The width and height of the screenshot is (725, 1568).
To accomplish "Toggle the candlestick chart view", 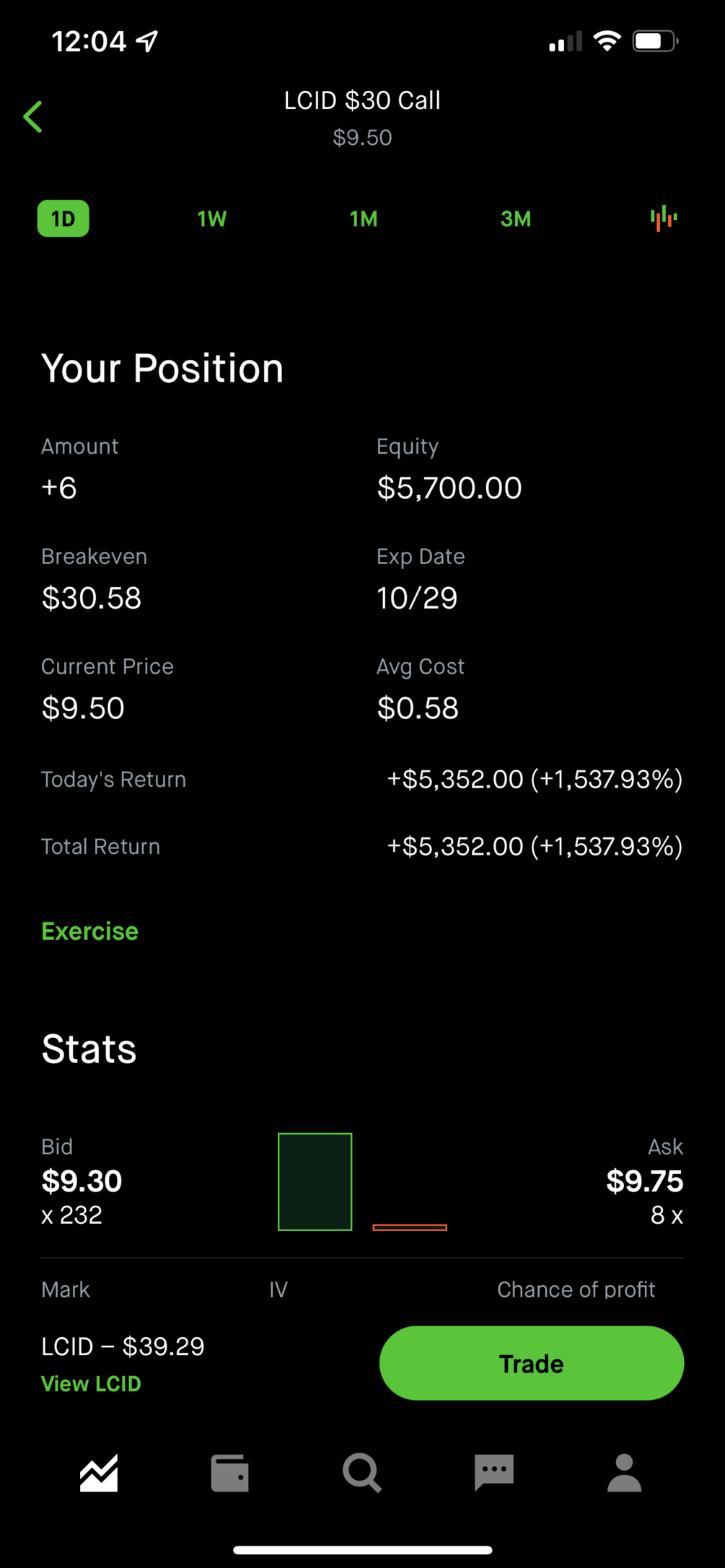I will click(664, 219).
